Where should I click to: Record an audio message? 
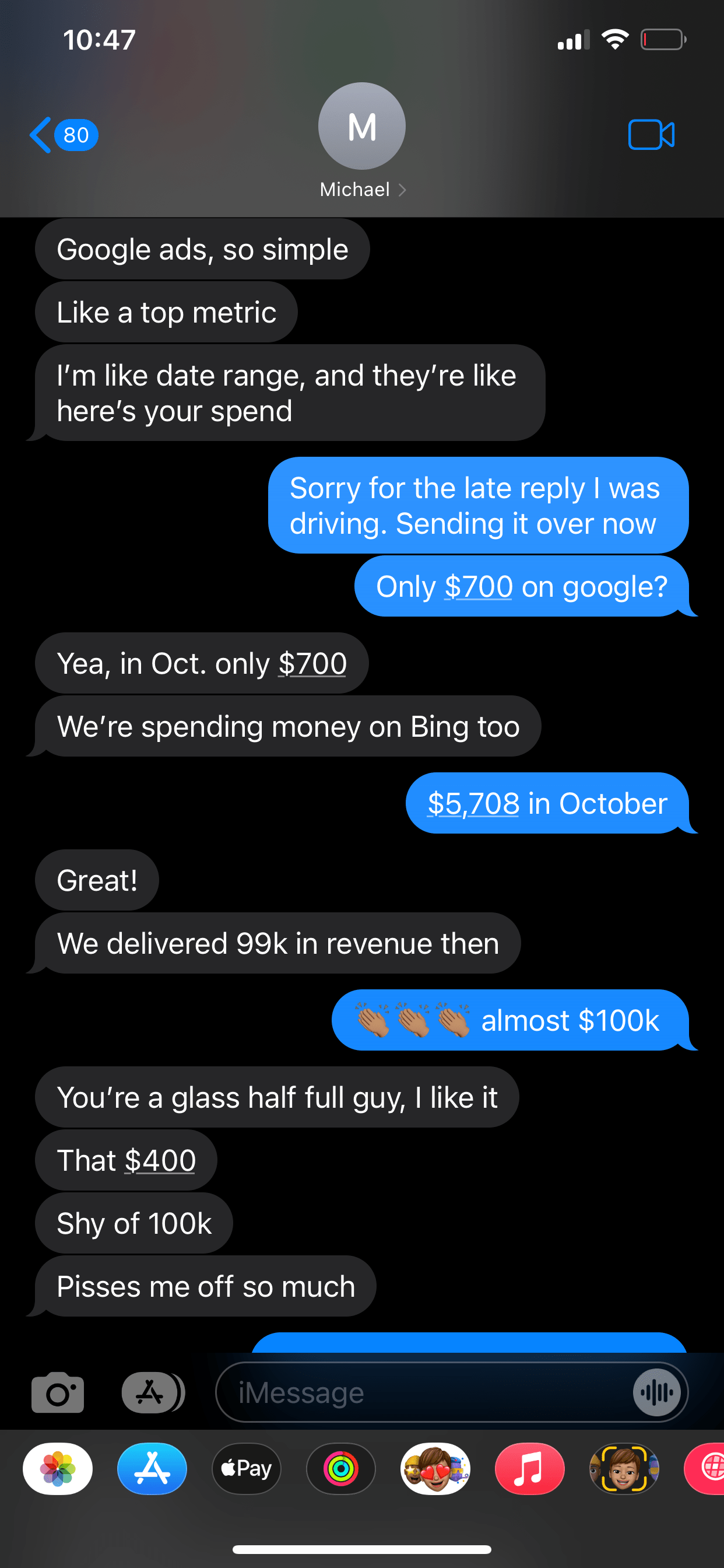pyautogui.click(x=656, y=1392)
